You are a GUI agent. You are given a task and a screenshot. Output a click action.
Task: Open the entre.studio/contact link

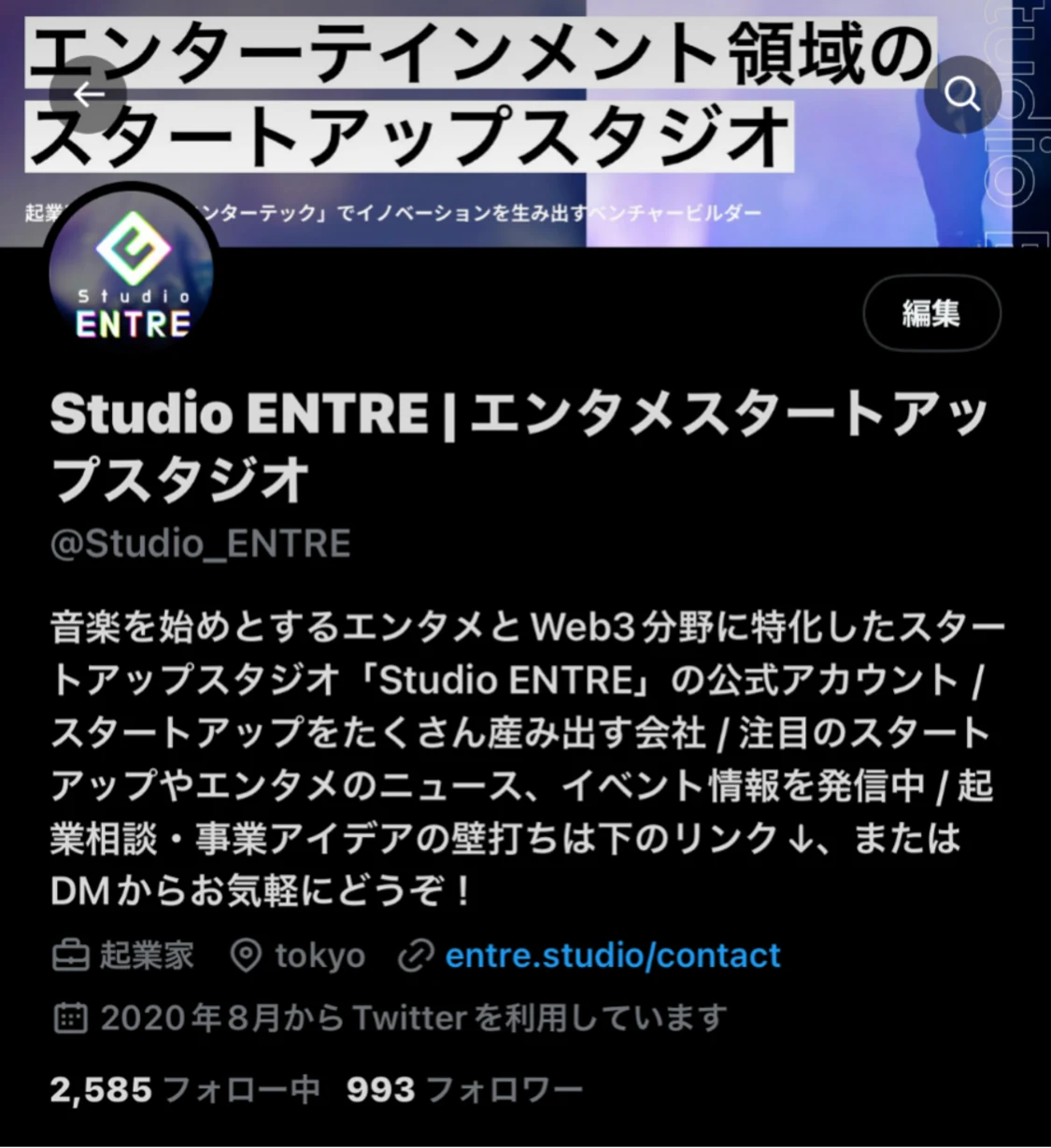coord(613,955)
